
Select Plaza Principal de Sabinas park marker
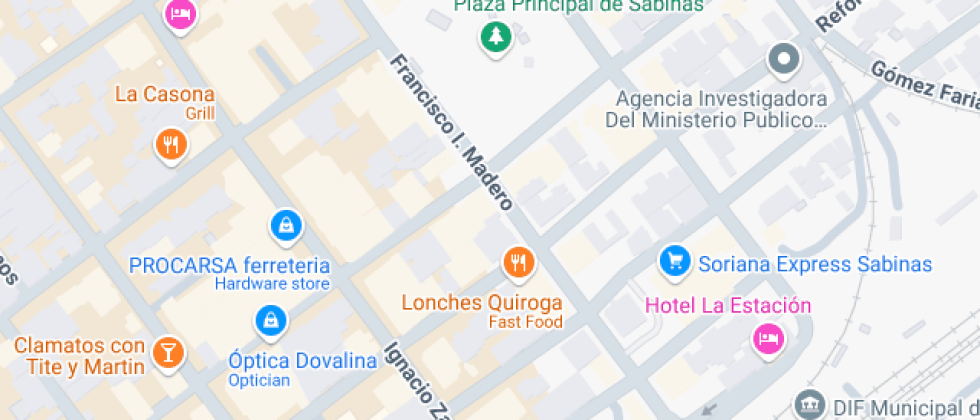click(495, 38)
